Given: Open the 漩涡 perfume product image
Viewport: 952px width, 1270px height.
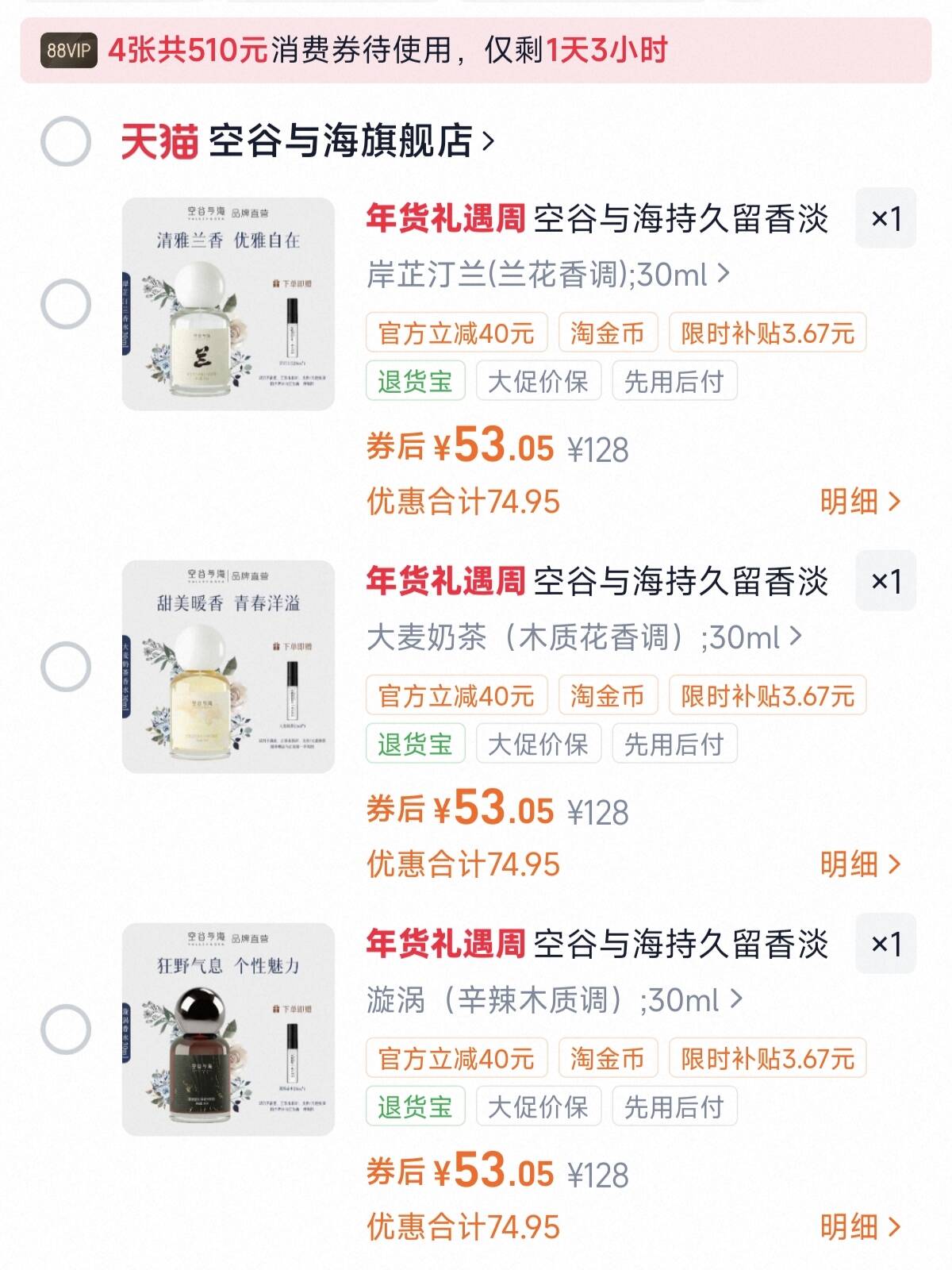Looking at the screenshot, I should (x=228, y=1029).
